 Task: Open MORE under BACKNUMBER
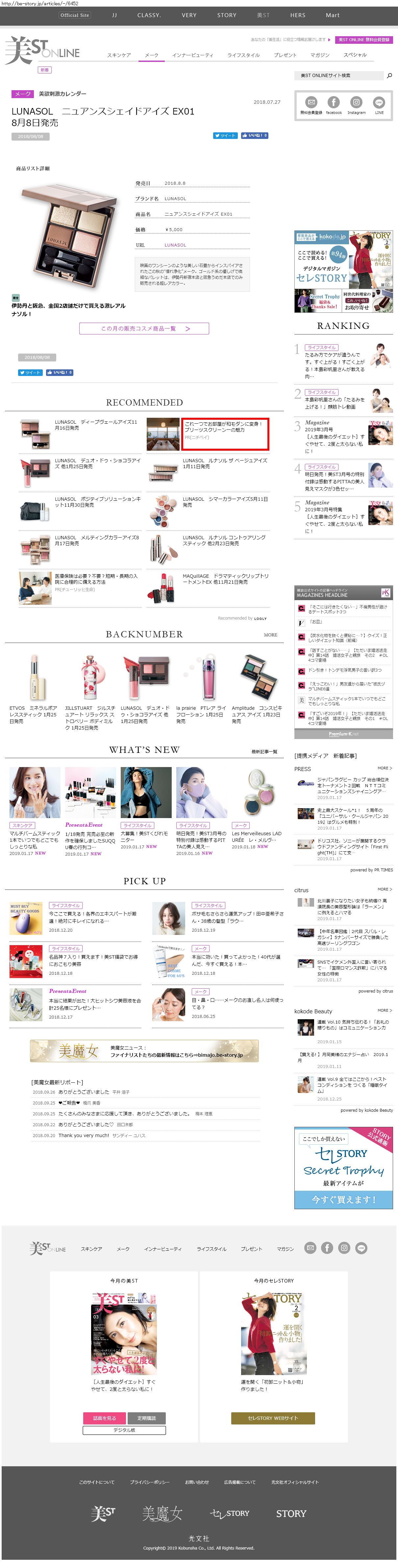[271, 635]
